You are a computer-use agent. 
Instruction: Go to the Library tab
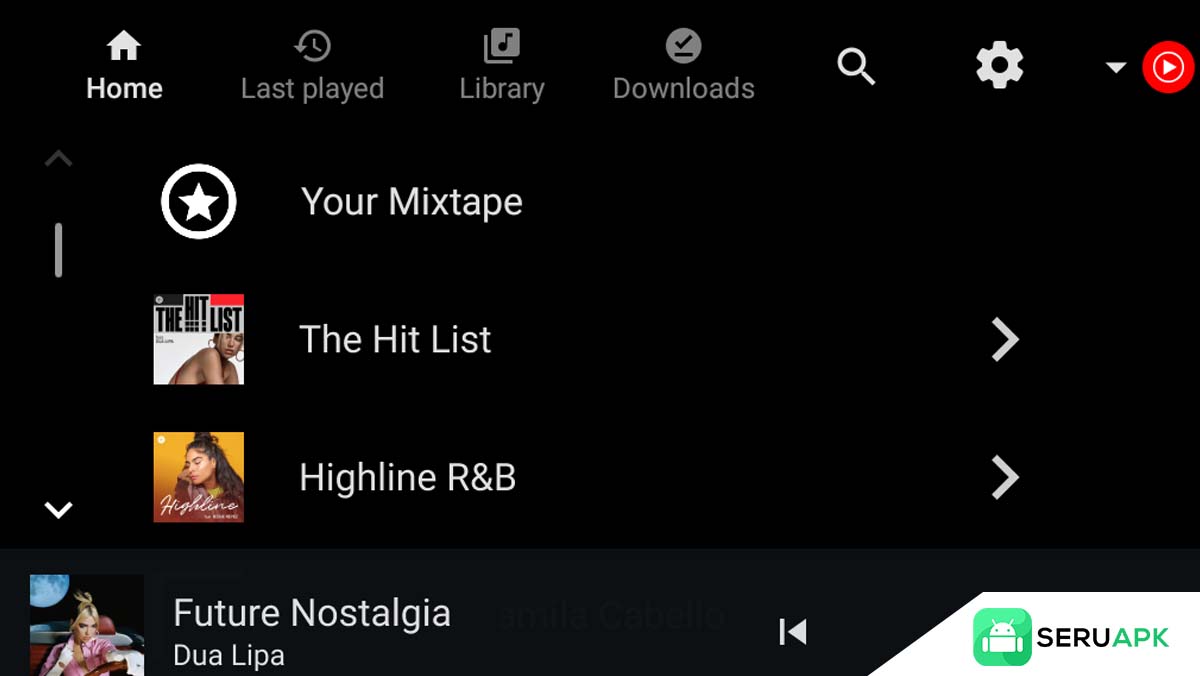(x=501, y=67)
